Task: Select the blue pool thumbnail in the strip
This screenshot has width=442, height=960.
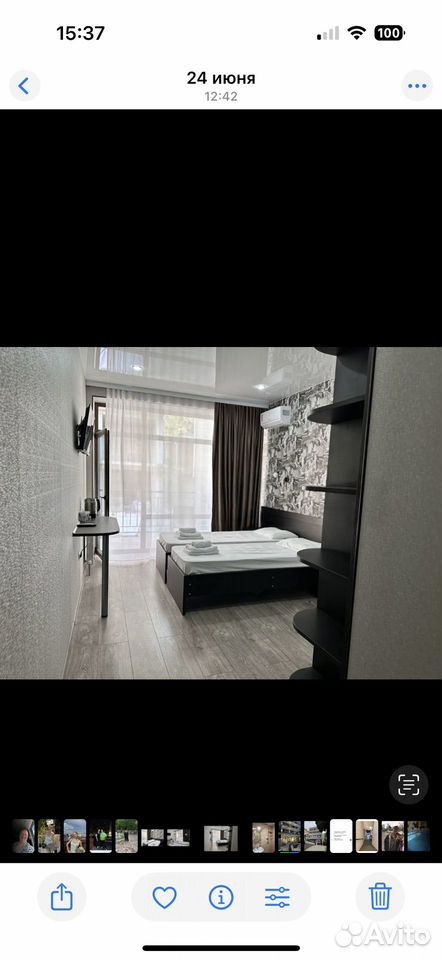Action: [x=418, y=836]
